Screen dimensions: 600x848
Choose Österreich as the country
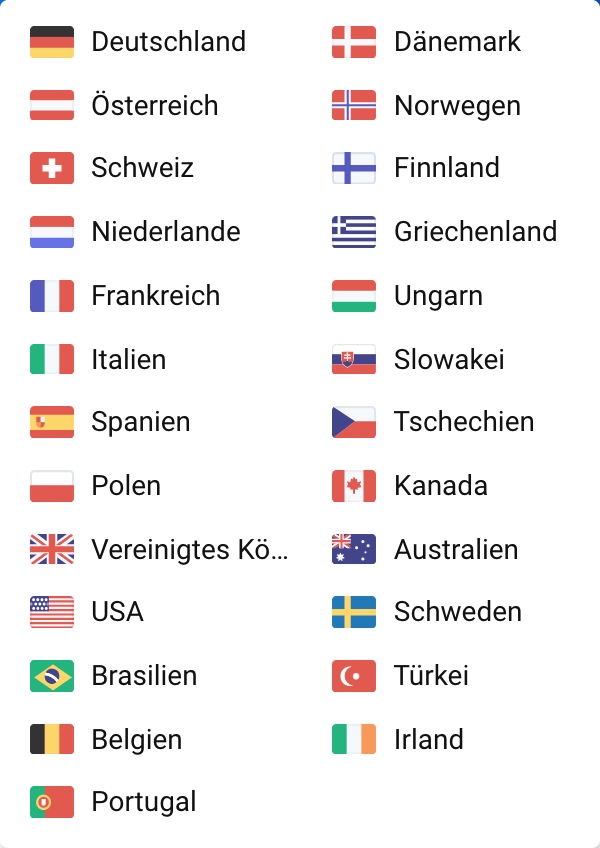click(154, 105)
